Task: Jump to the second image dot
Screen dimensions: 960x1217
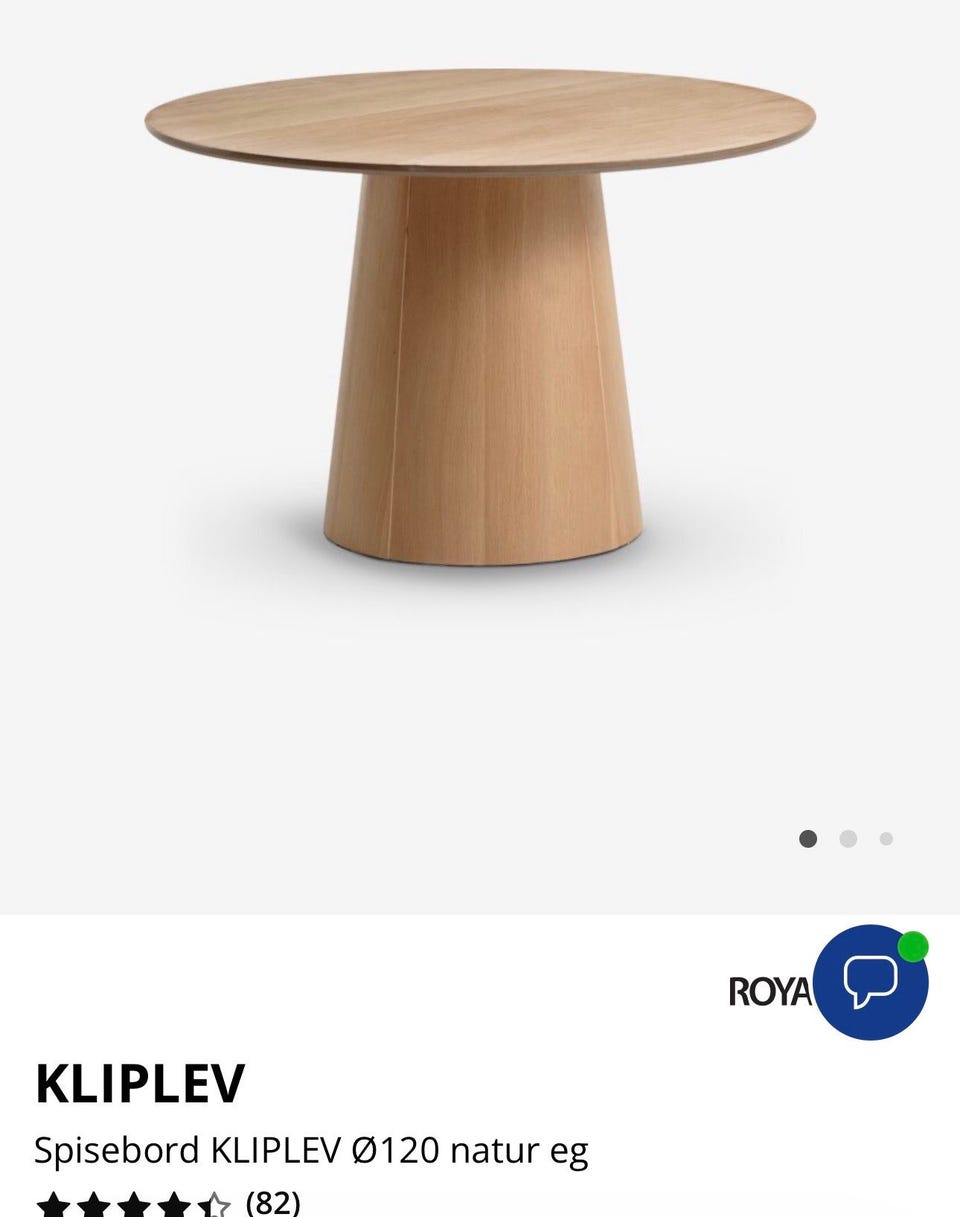Action: tap(848, 839)
